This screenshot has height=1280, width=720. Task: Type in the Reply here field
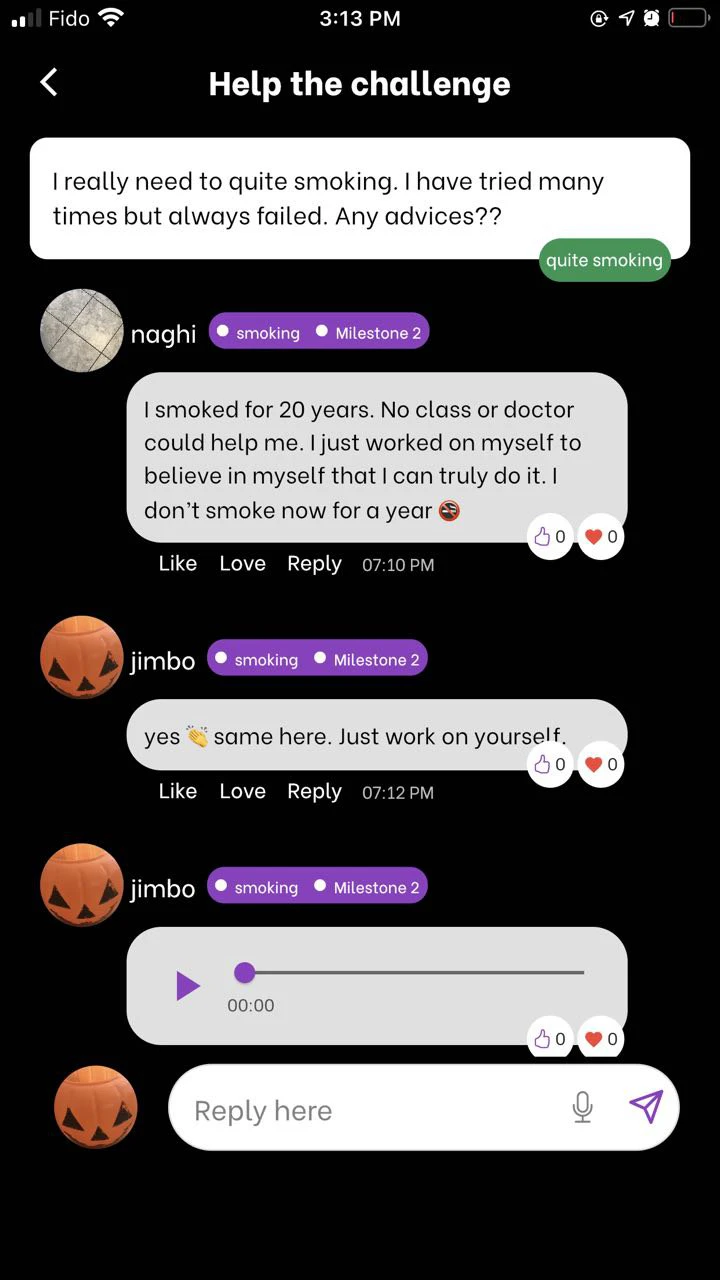[x=370, y=1110]
